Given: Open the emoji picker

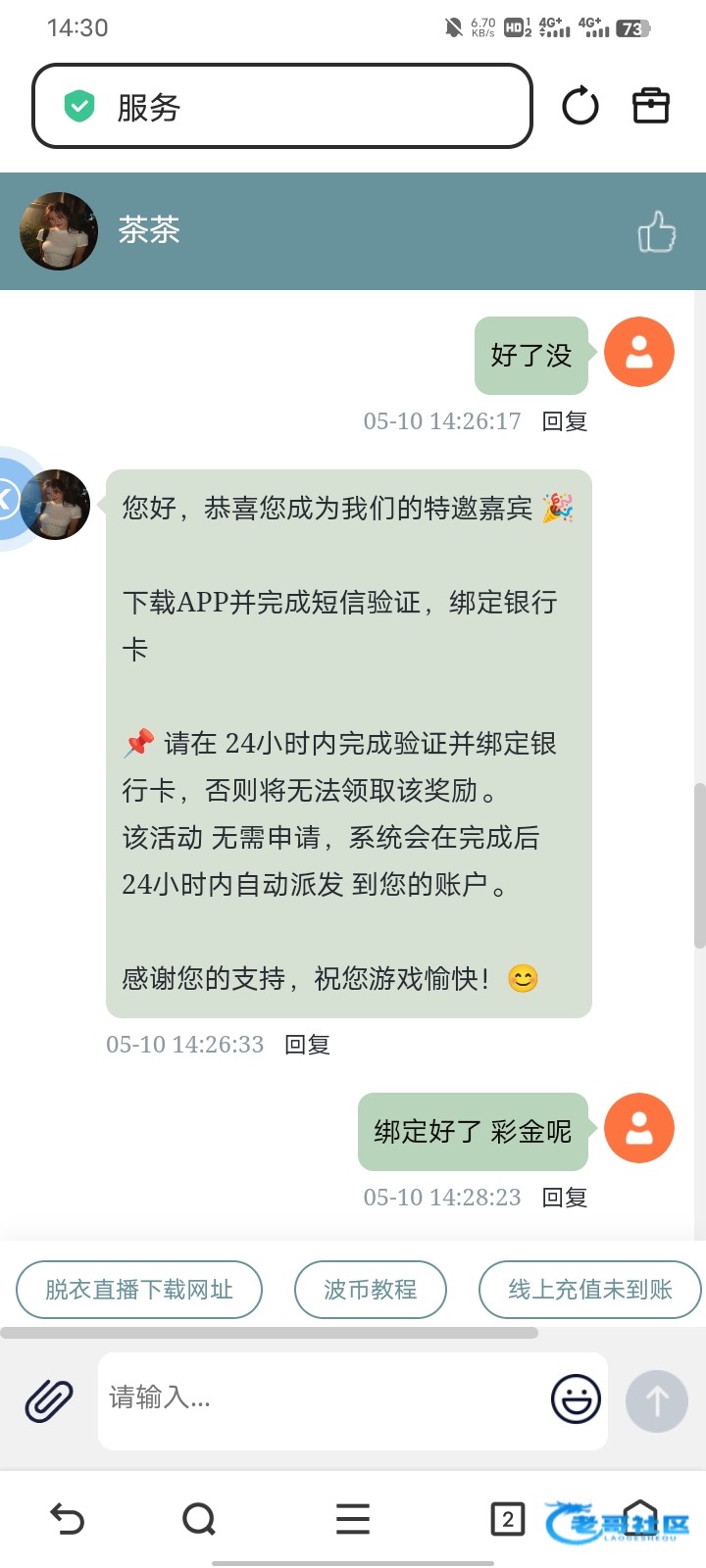Looking at the screenshot, I should point(576,1399).
